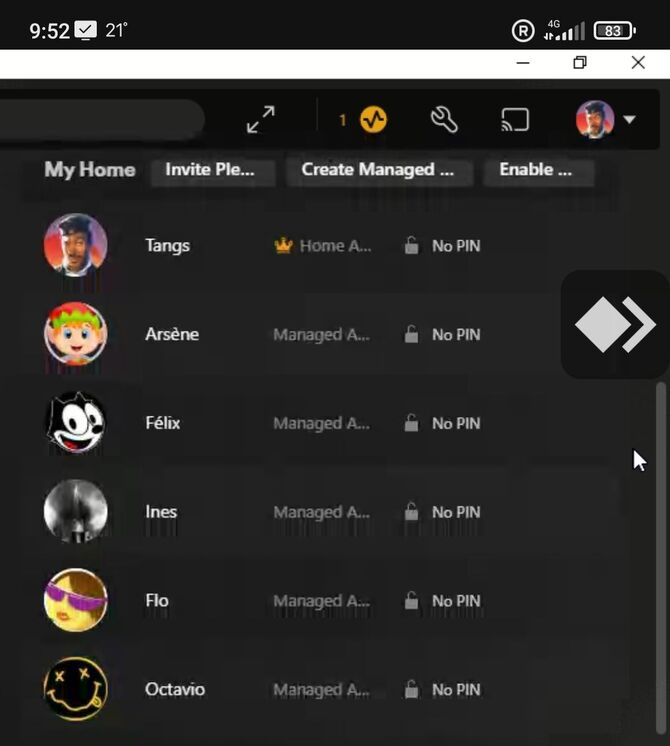Open the Tangs home admin row

pos(167,245)
